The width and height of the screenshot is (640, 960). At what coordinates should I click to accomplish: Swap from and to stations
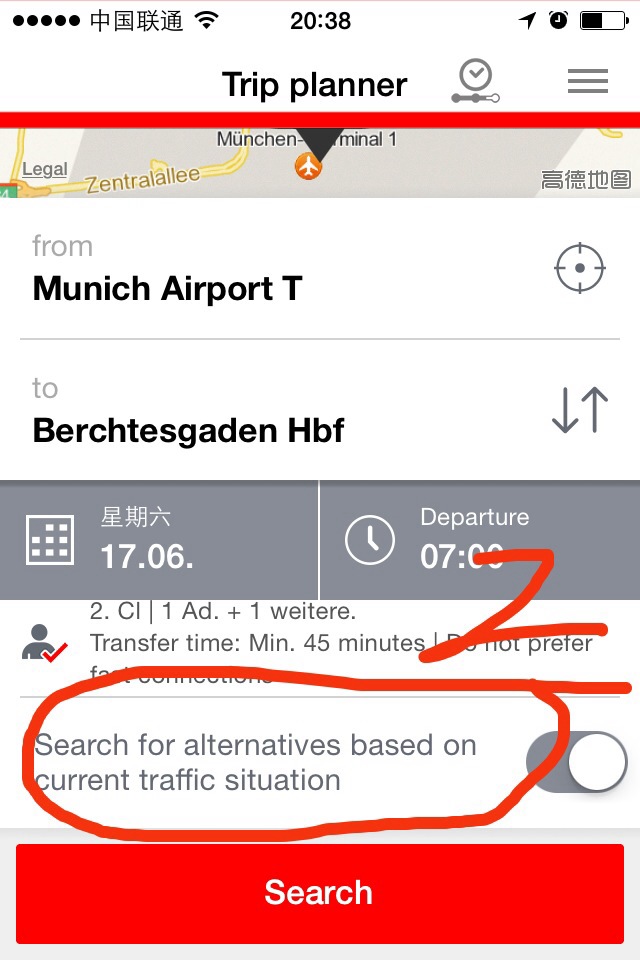tap(580, 410)
